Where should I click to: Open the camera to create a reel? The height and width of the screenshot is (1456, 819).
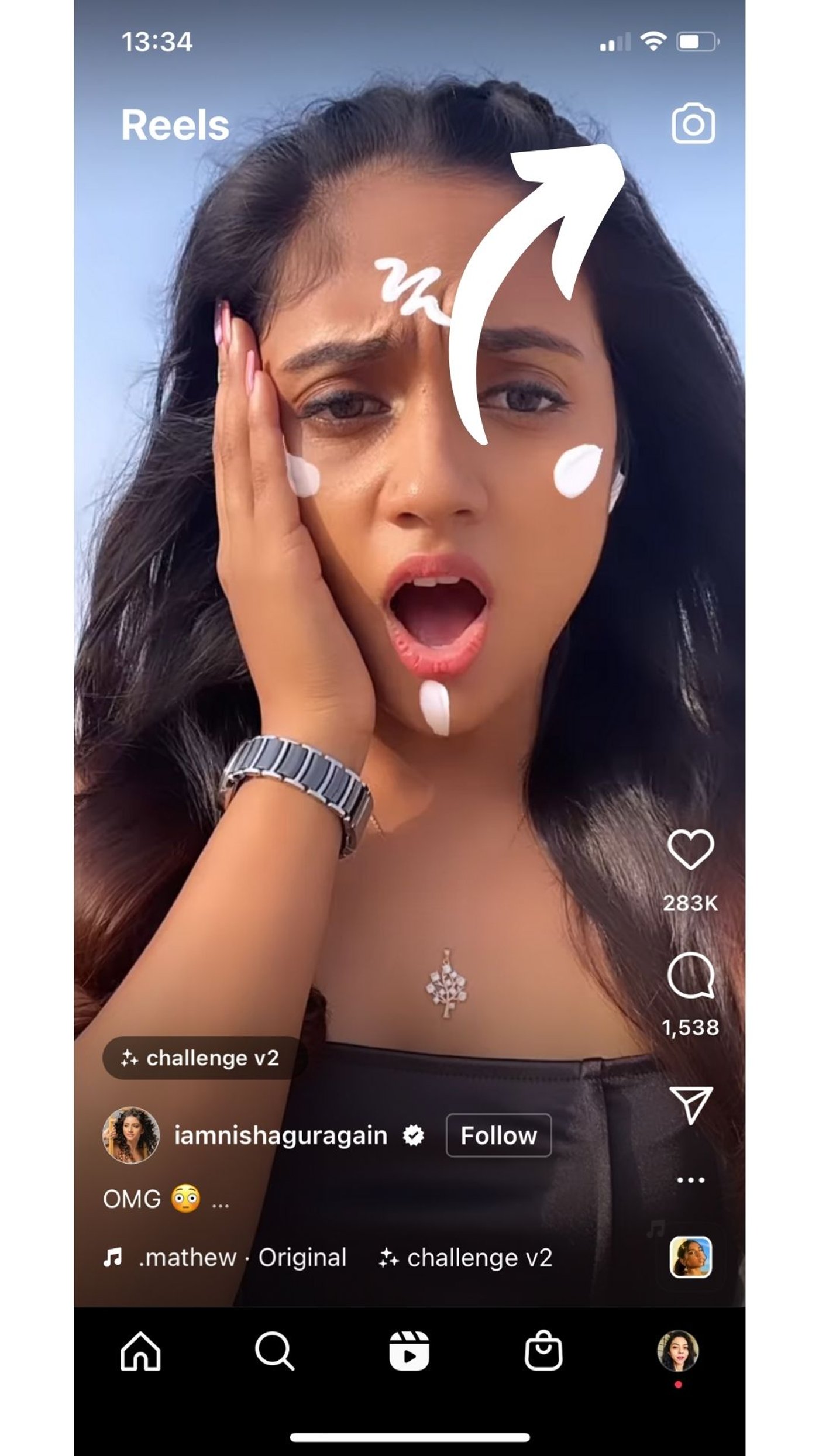pos(693,123)
